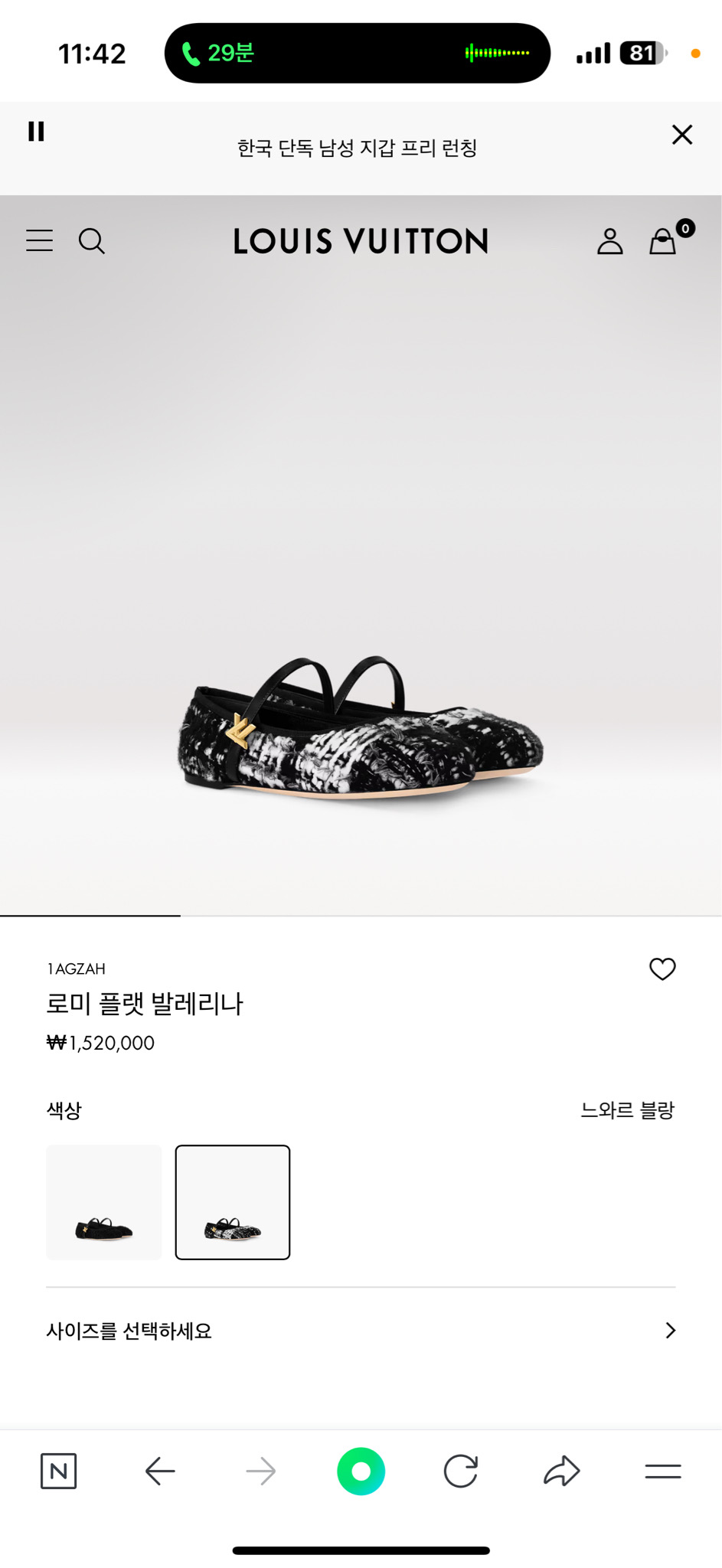Refresh the current page

(x=462, y=1470)
